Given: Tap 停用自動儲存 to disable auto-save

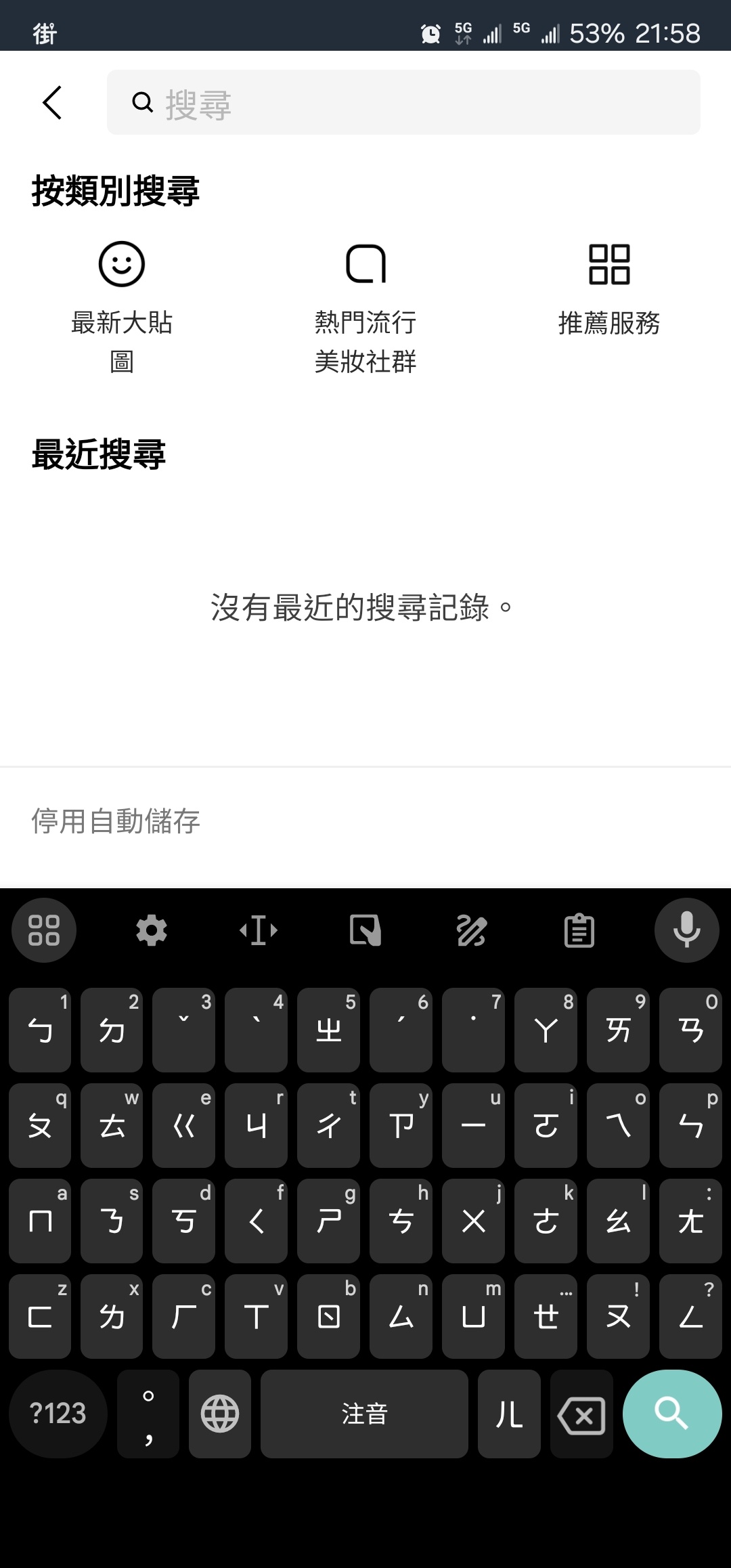Looking at the screenshot, I should [x=116, y=821].
